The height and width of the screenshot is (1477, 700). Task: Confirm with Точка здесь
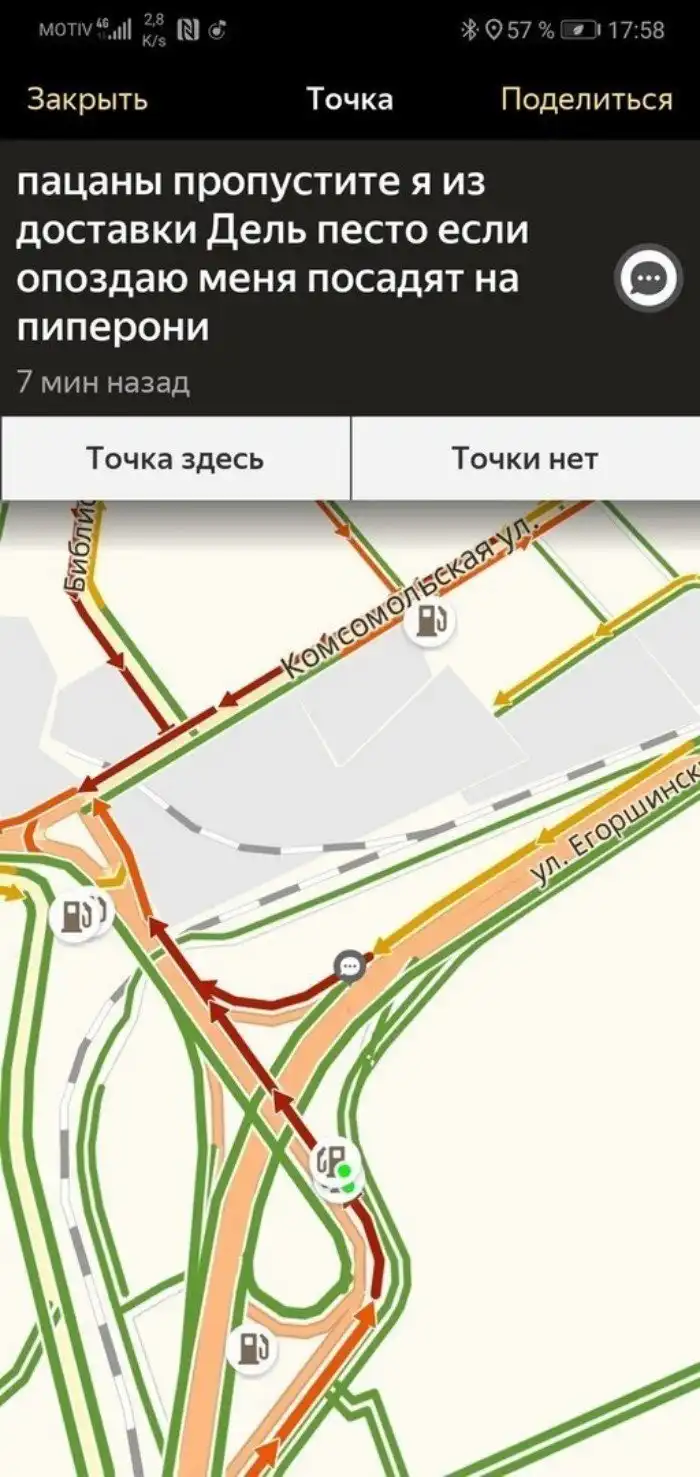tap(175, 459)
